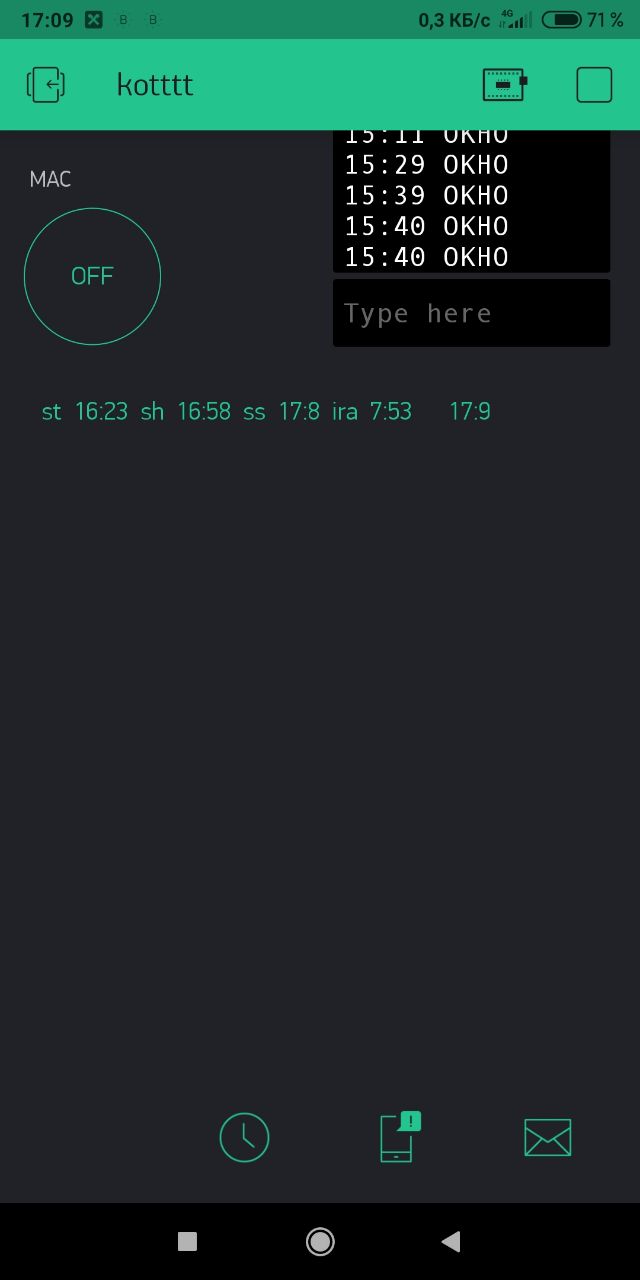Viewport: 640px width, 1280px height.
Task: Stop the running project
Action: pyautogui.click(x=594, y=85)
